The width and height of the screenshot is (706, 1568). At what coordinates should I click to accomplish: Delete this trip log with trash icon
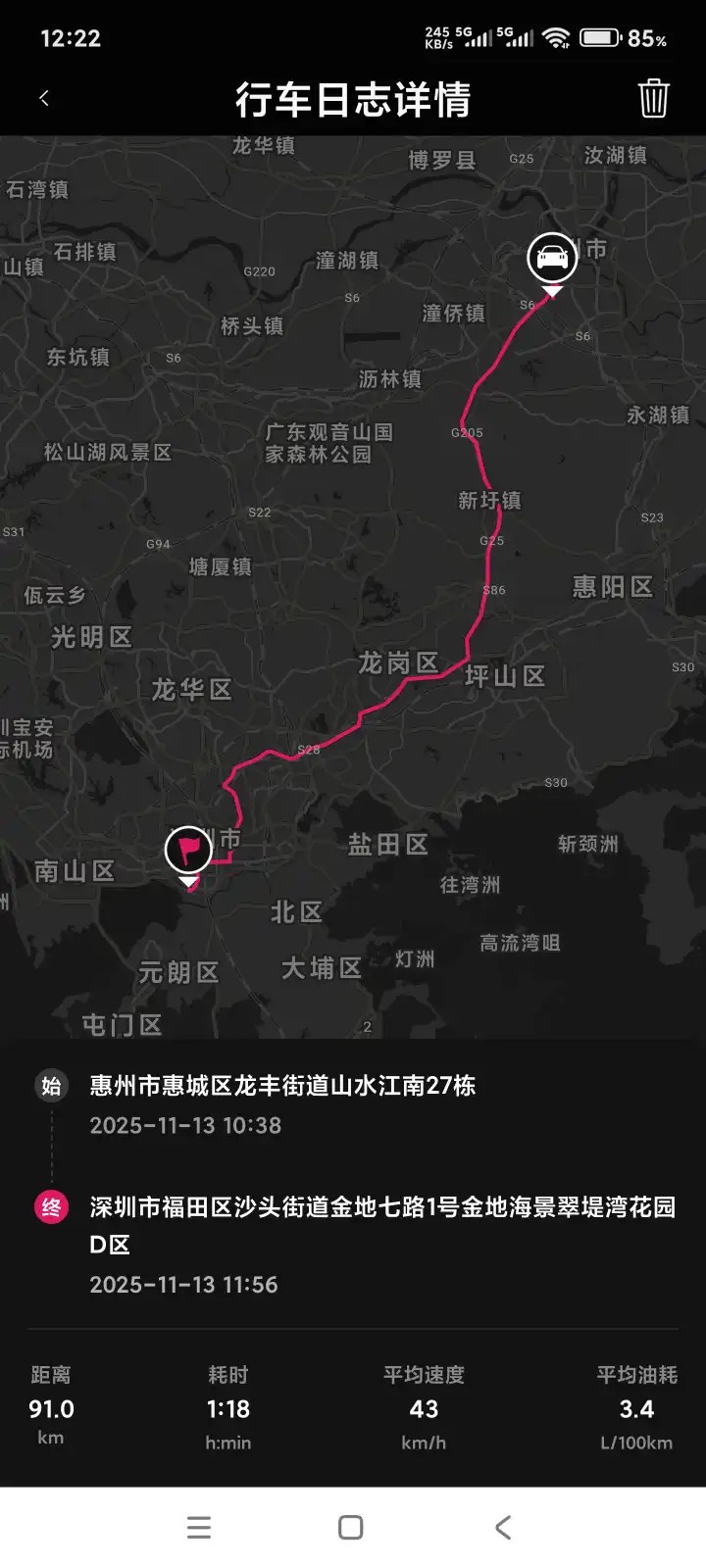[x=653, y=99]
